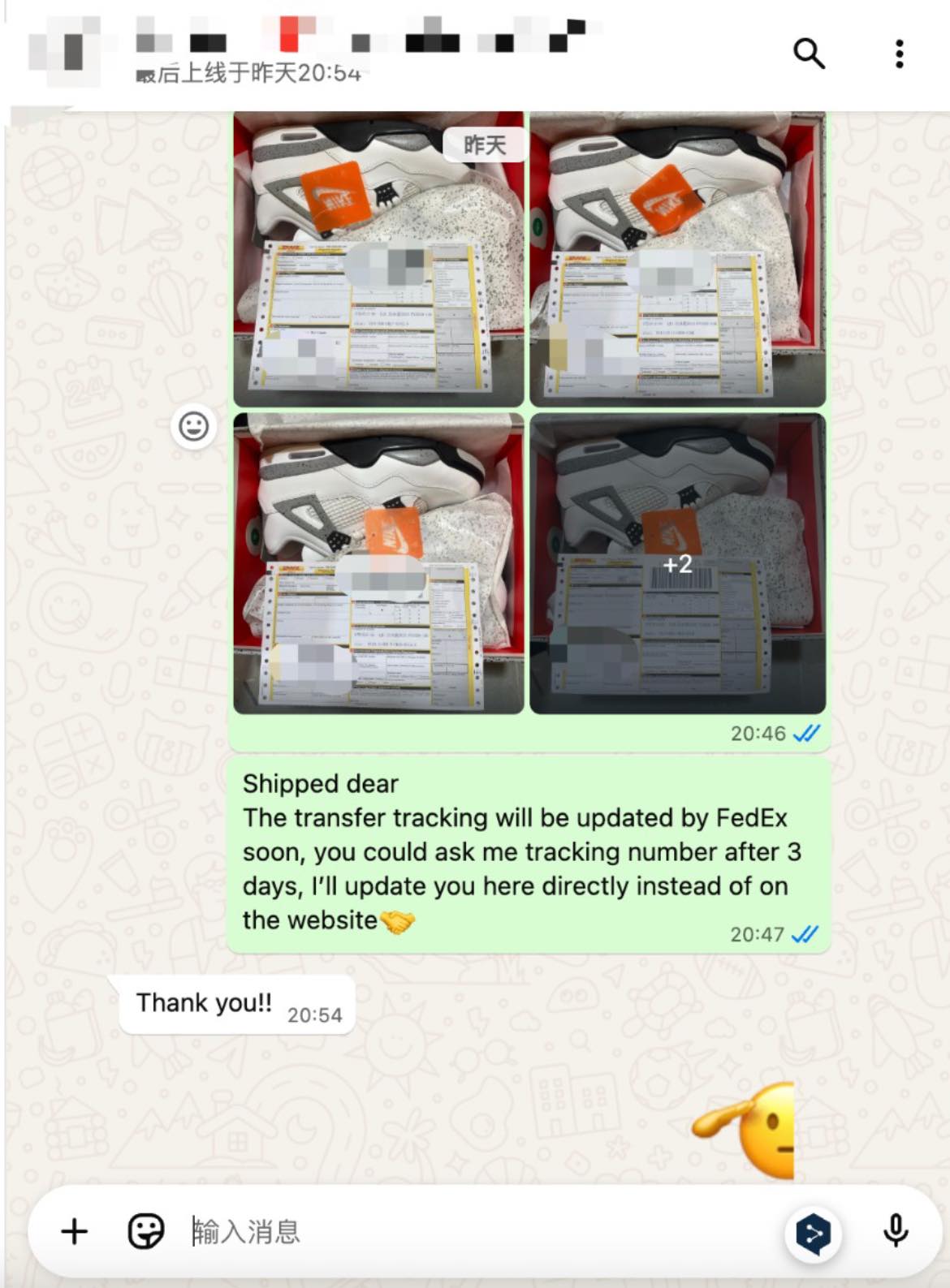This screenshot has height=1288, width=950.
Task: Open the three-dot overflow menu
Action: click(899, 54)
